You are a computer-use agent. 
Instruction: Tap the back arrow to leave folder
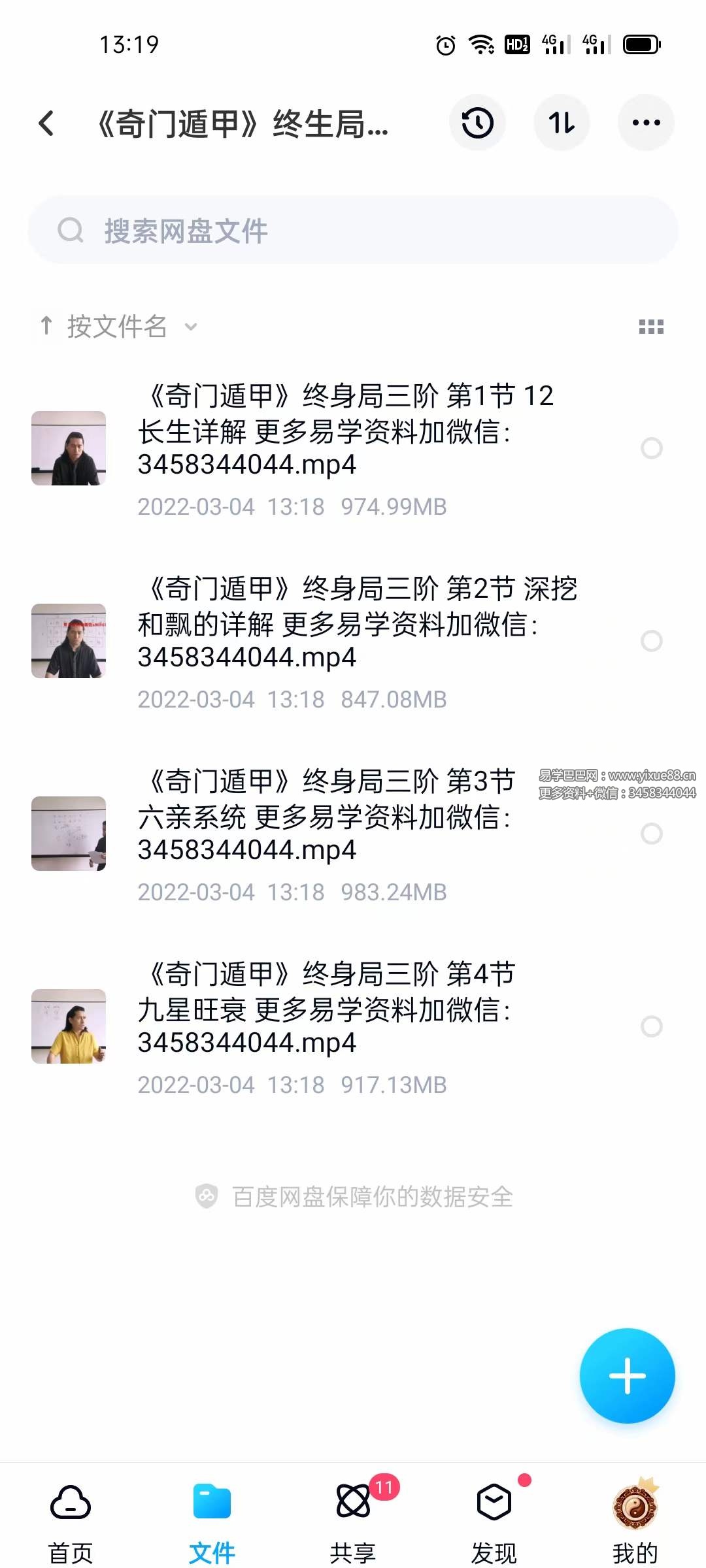pos(46,123)
